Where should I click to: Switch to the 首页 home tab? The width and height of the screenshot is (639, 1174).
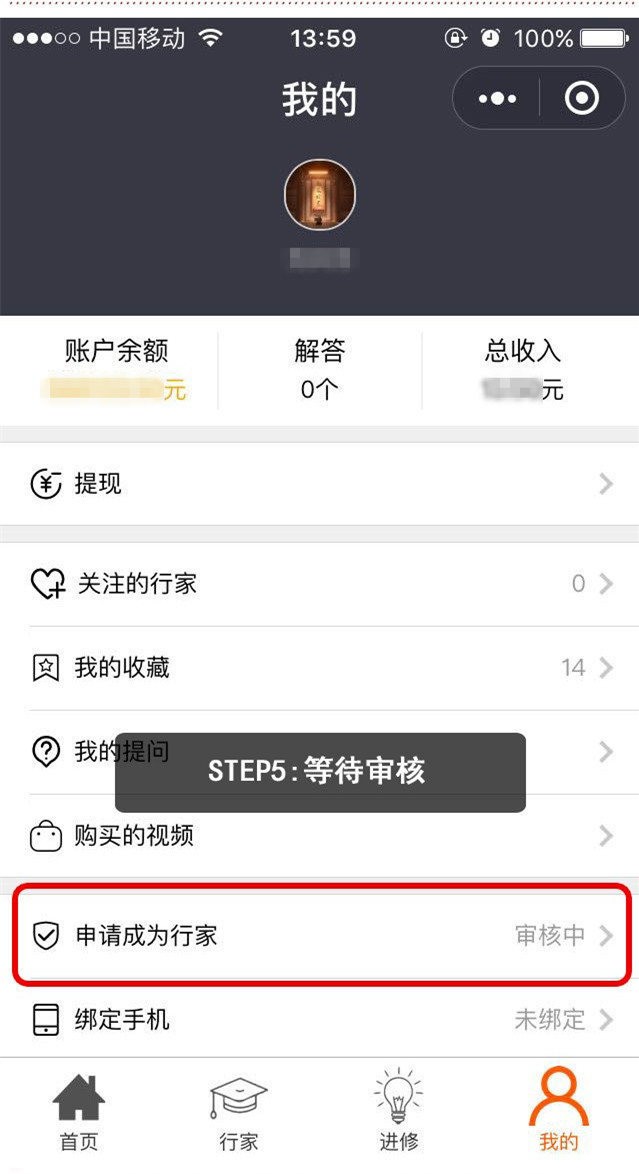(79, 1112)
